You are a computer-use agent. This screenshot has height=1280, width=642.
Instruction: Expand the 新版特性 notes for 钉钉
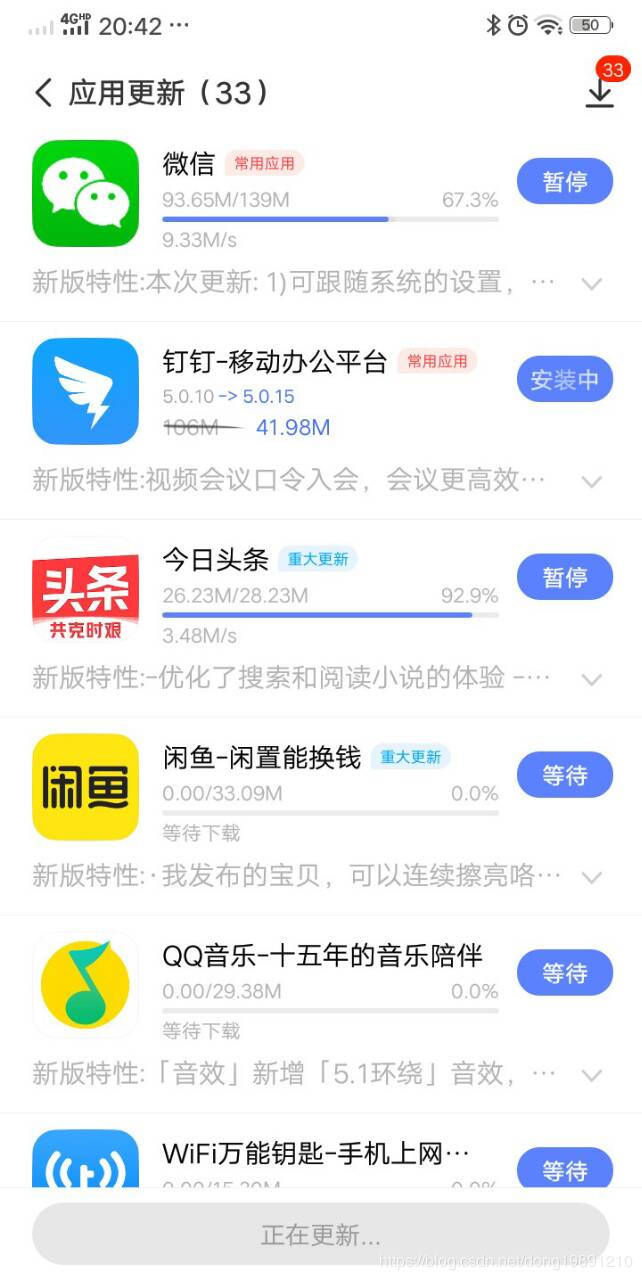(x=592, y=482)
